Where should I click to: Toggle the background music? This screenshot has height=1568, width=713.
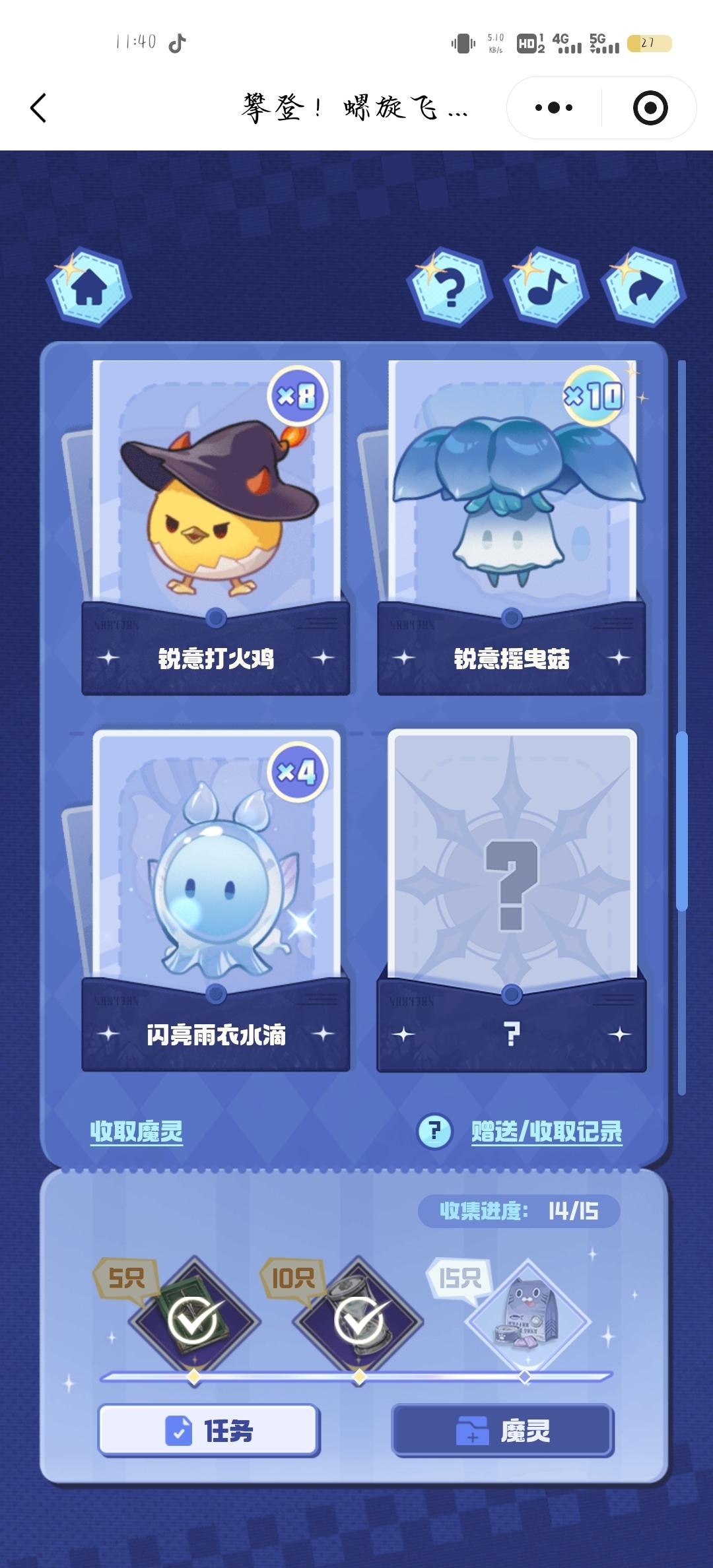(x=547, y=287)
